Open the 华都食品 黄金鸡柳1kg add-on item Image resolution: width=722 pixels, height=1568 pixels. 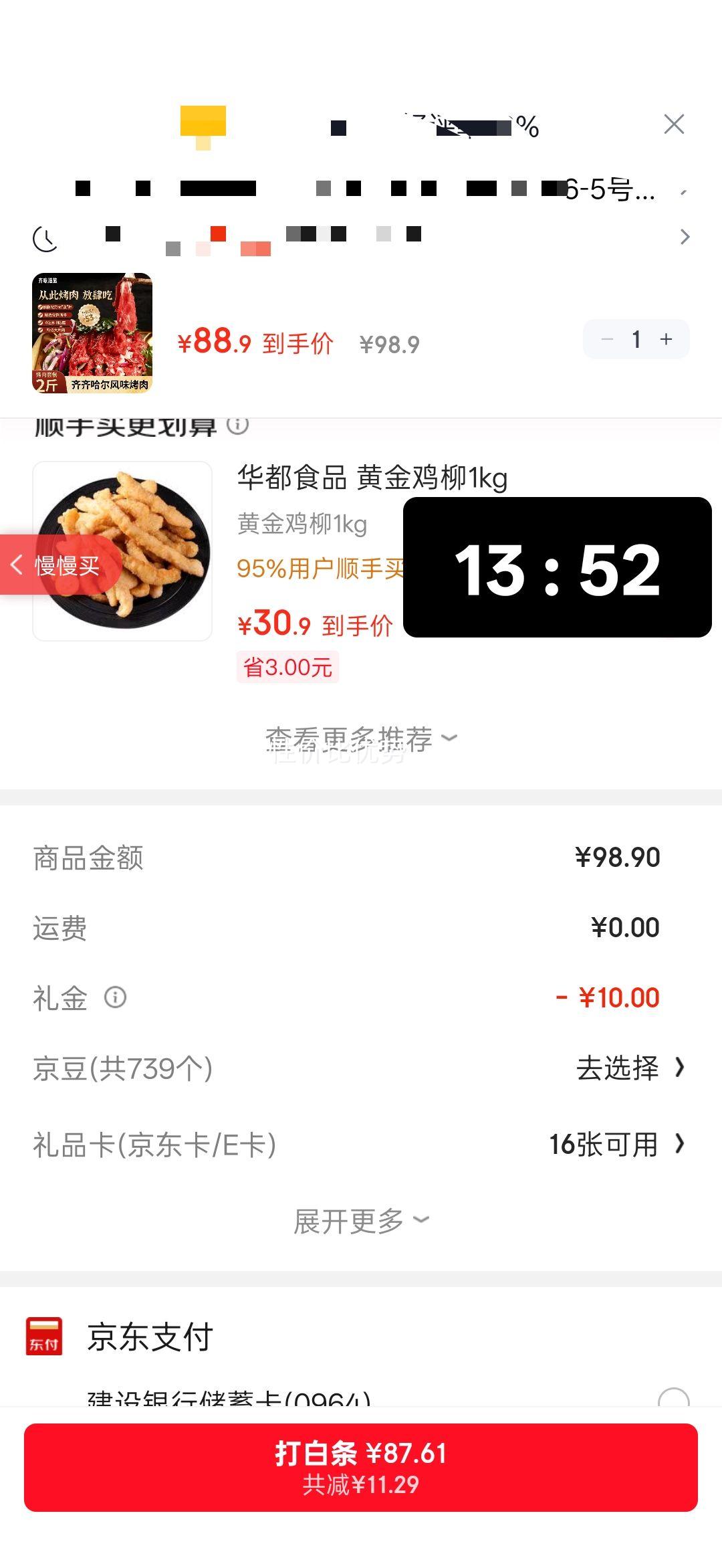tap(372, 478)
